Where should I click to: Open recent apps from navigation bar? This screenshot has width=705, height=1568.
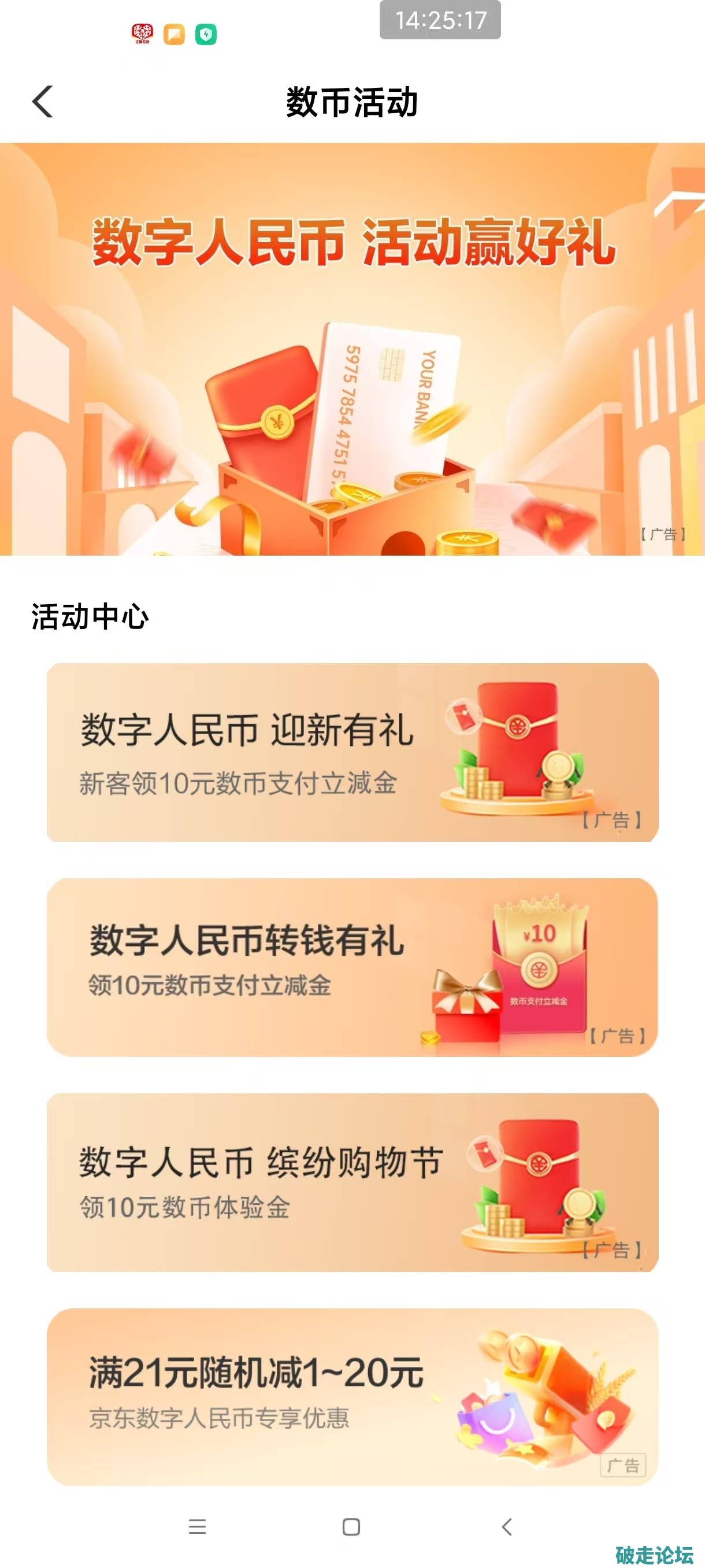pos(197,1526)
